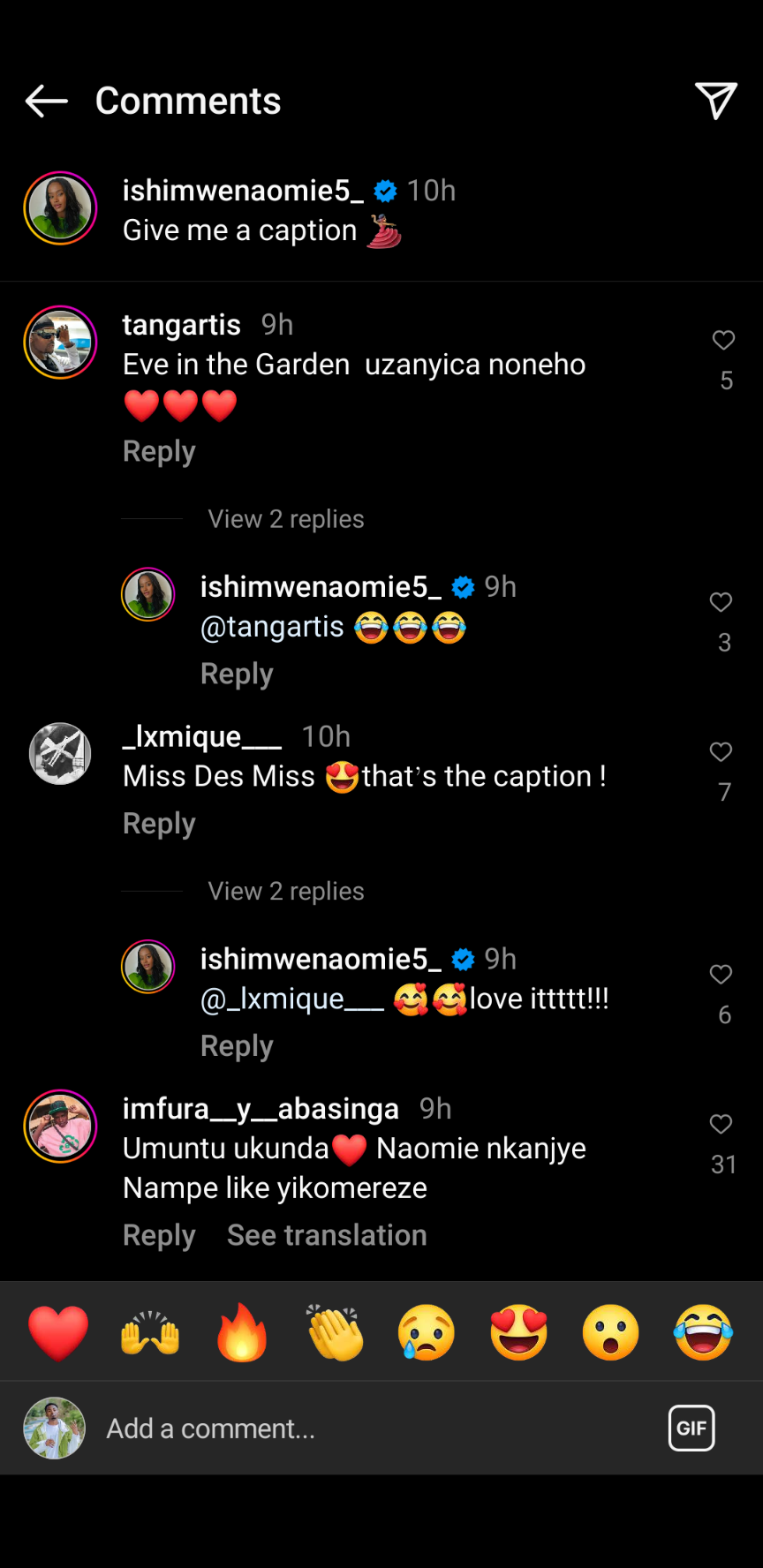Reply to imfura__y__abasinga's comment
763x1568 pixels.
point(159,1235)
